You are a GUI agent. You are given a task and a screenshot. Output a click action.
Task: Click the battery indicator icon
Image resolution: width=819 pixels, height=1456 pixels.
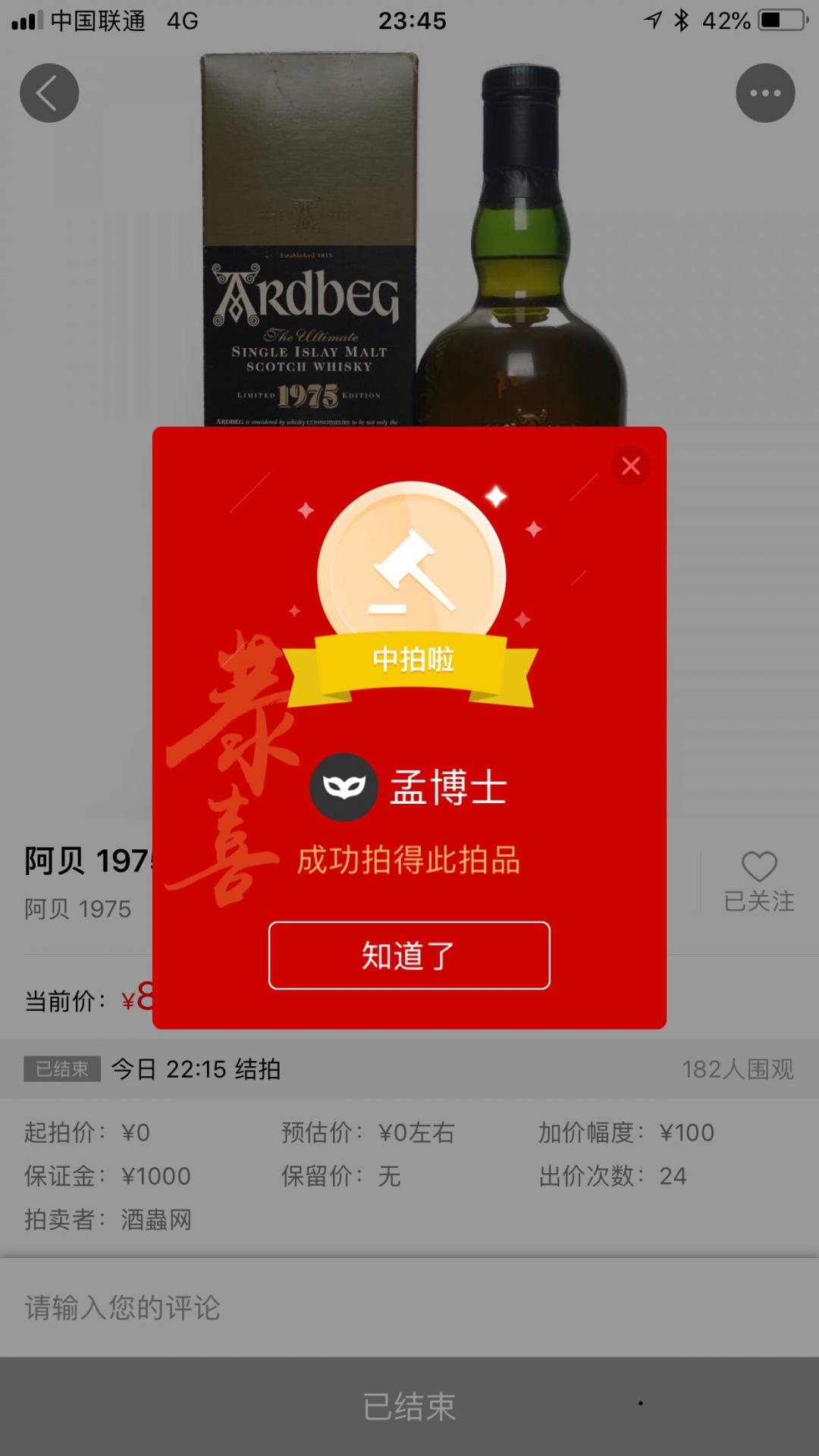point(782,20)
